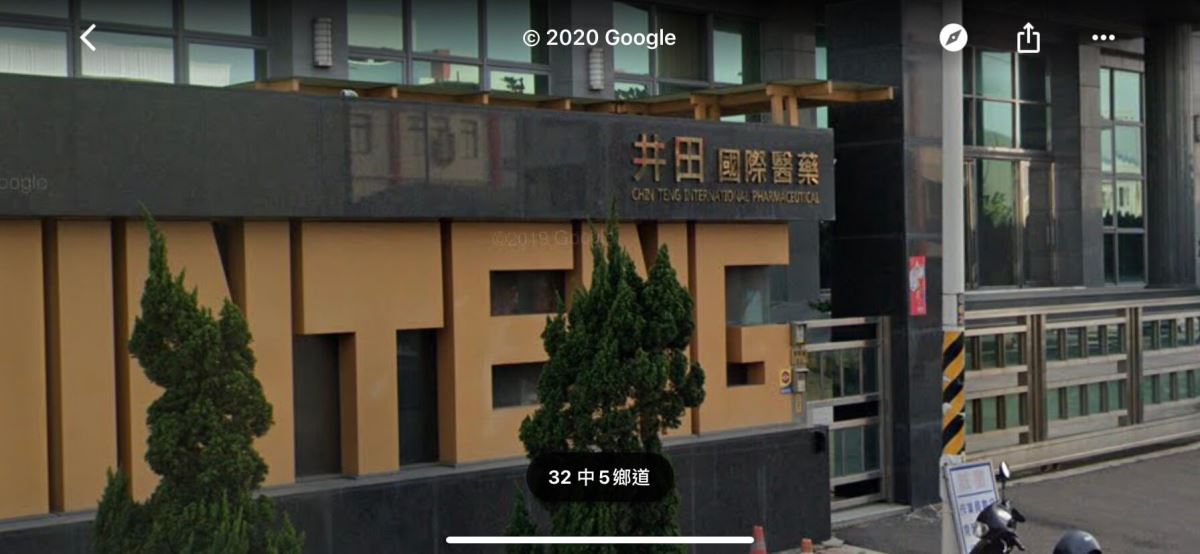Go back from Street View
The width and height of the screenshot is (1200, 554).
click(x=88, y=38)
